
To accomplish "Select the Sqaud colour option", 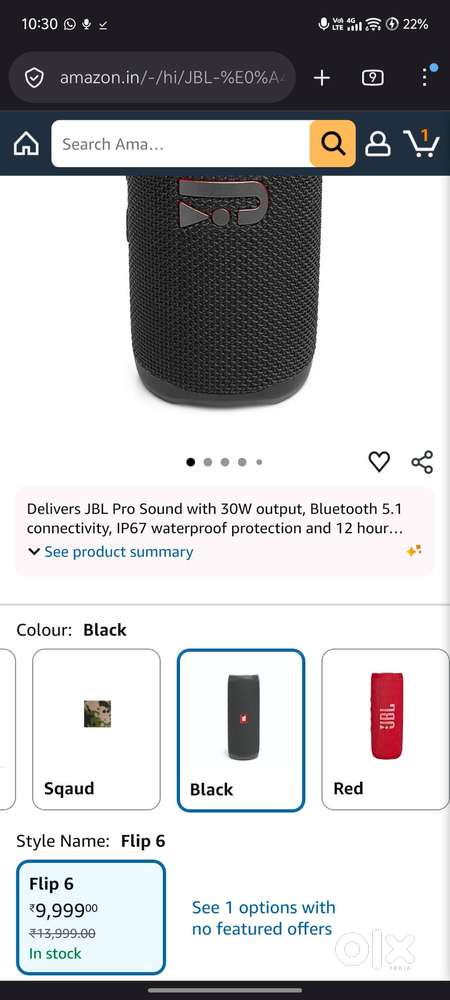I will pyautogui.click(x=96, y=730).
